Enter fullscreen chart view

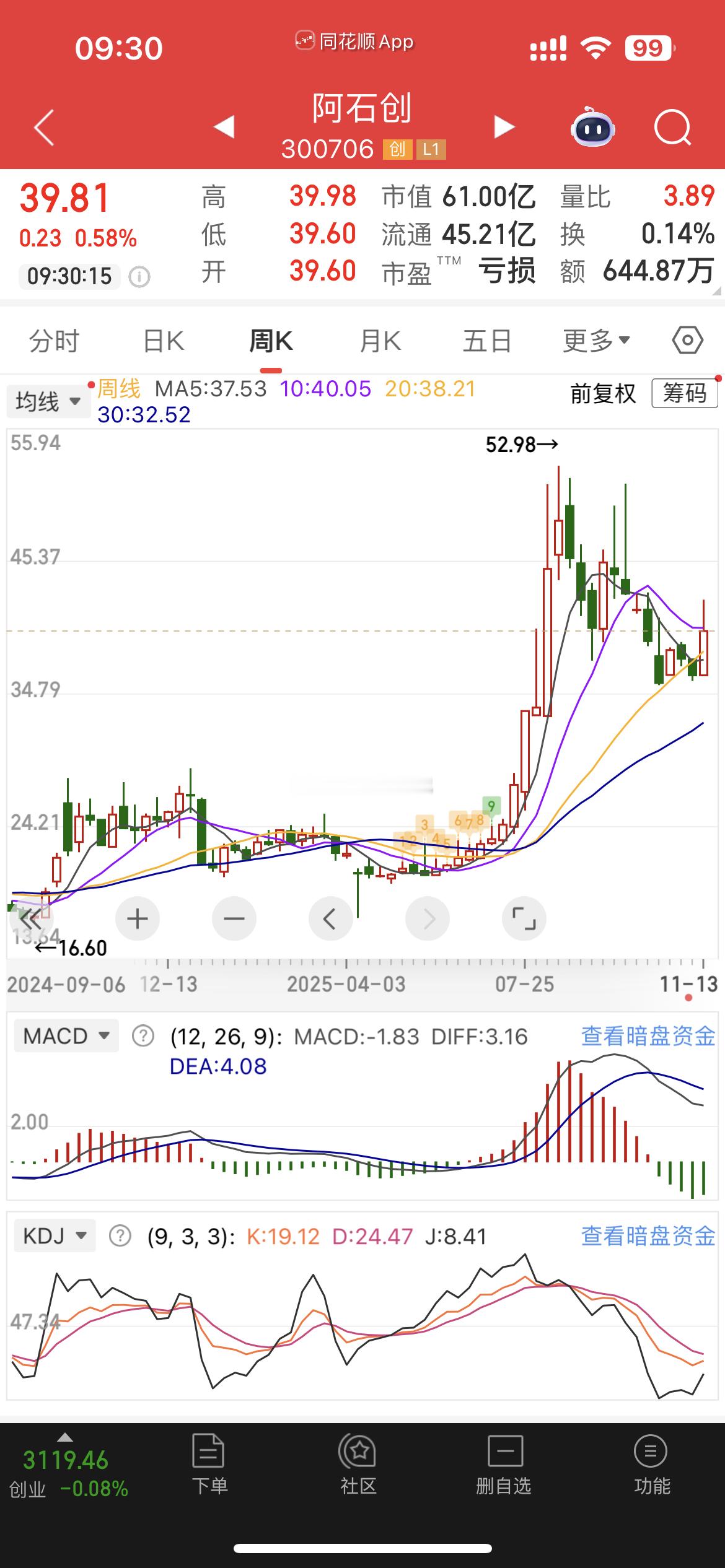coord(524,919)
